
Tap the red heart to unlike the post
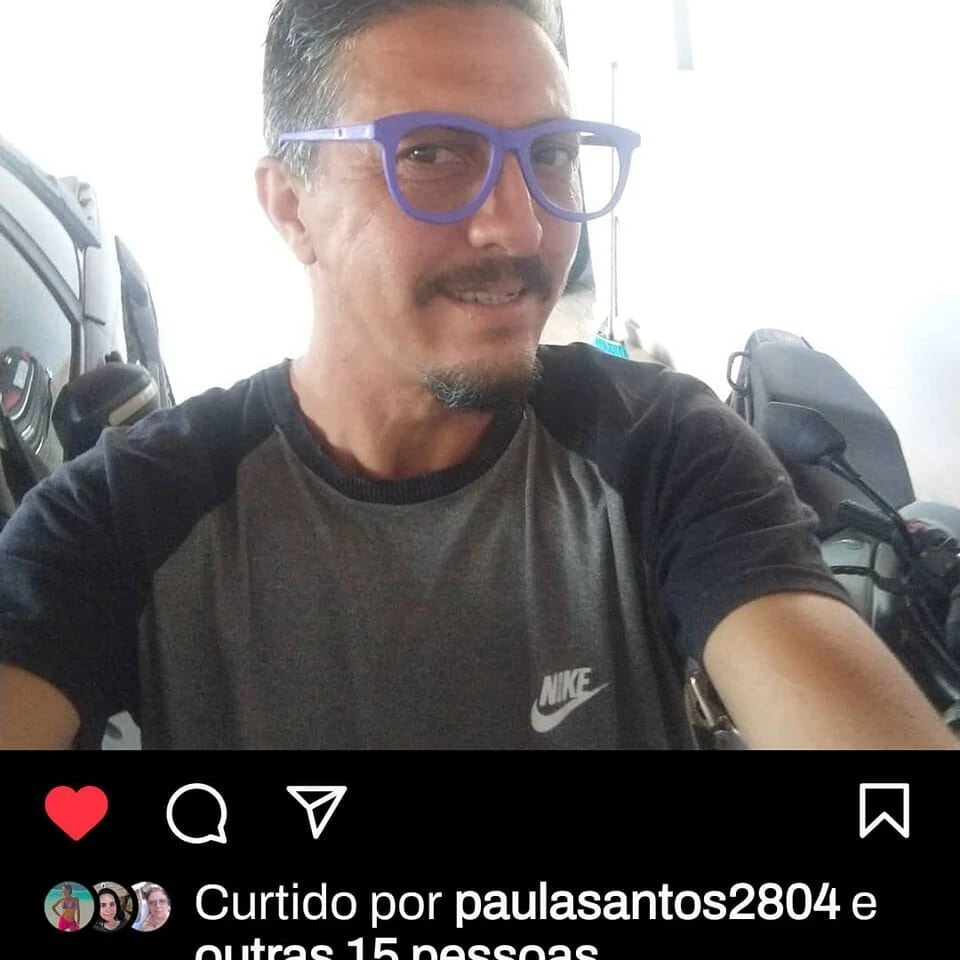point(76,811)
